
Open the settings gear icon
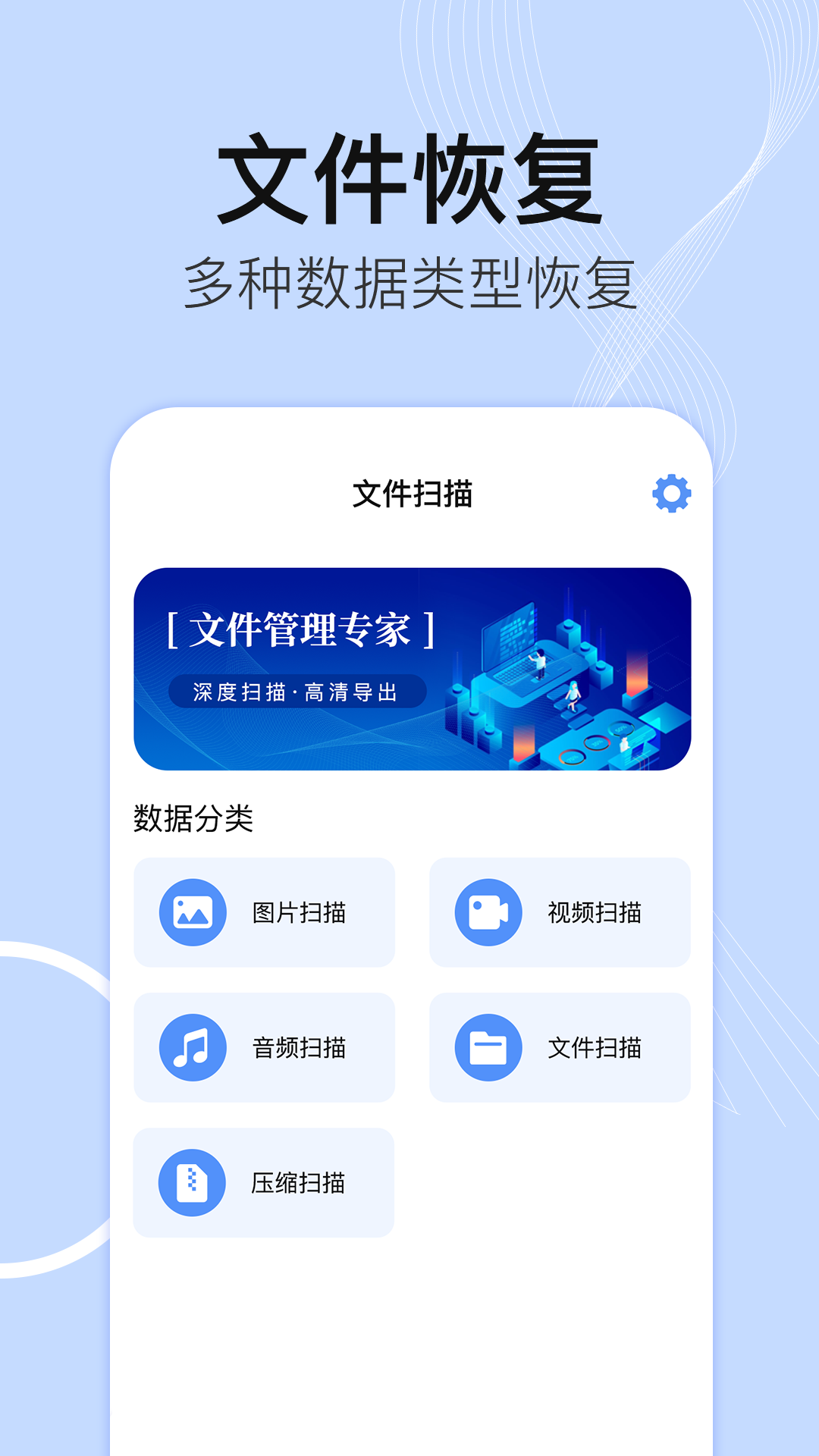pos(673,494)
